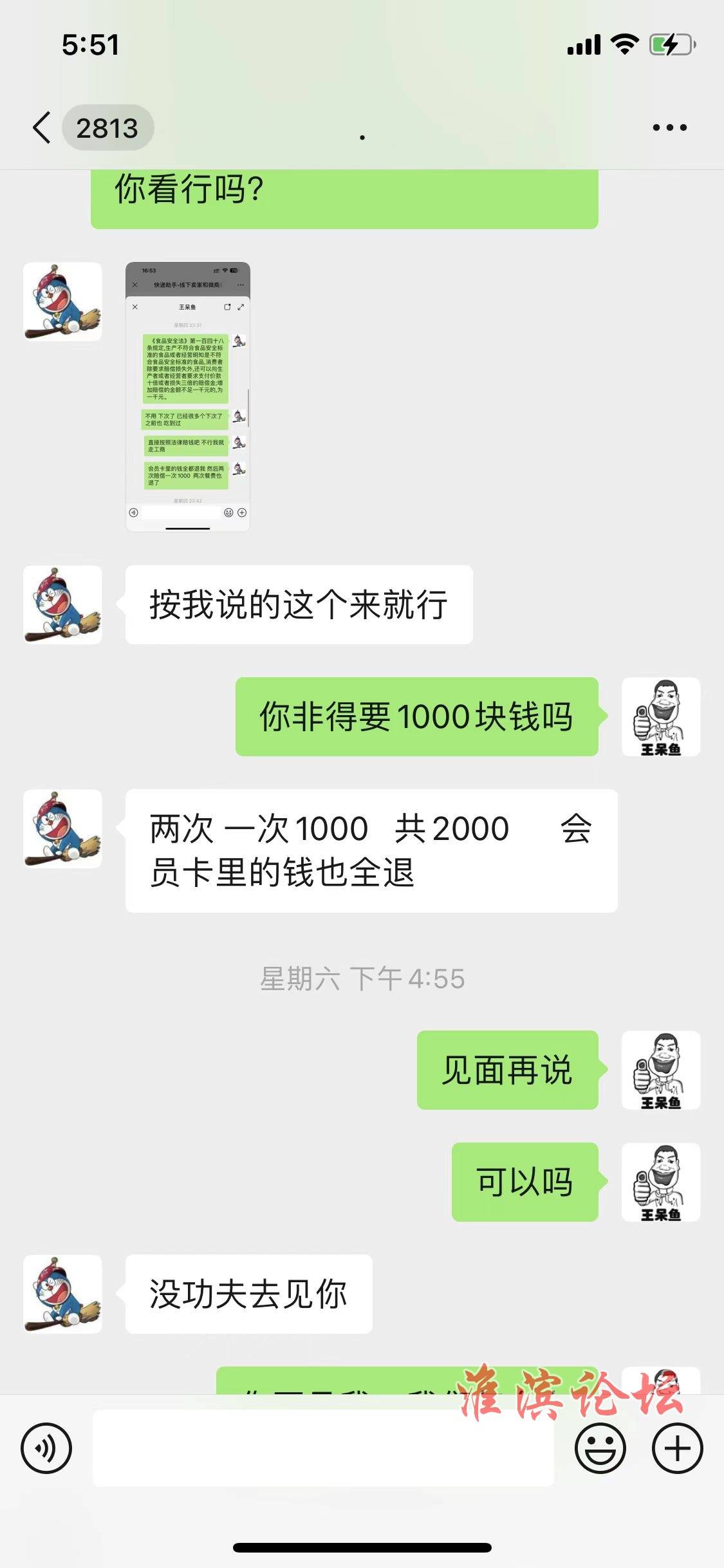724x1568 pixels.
Task: Open sender avatar beside 按我说的这个来就行
Action: (x=62, y=605)
